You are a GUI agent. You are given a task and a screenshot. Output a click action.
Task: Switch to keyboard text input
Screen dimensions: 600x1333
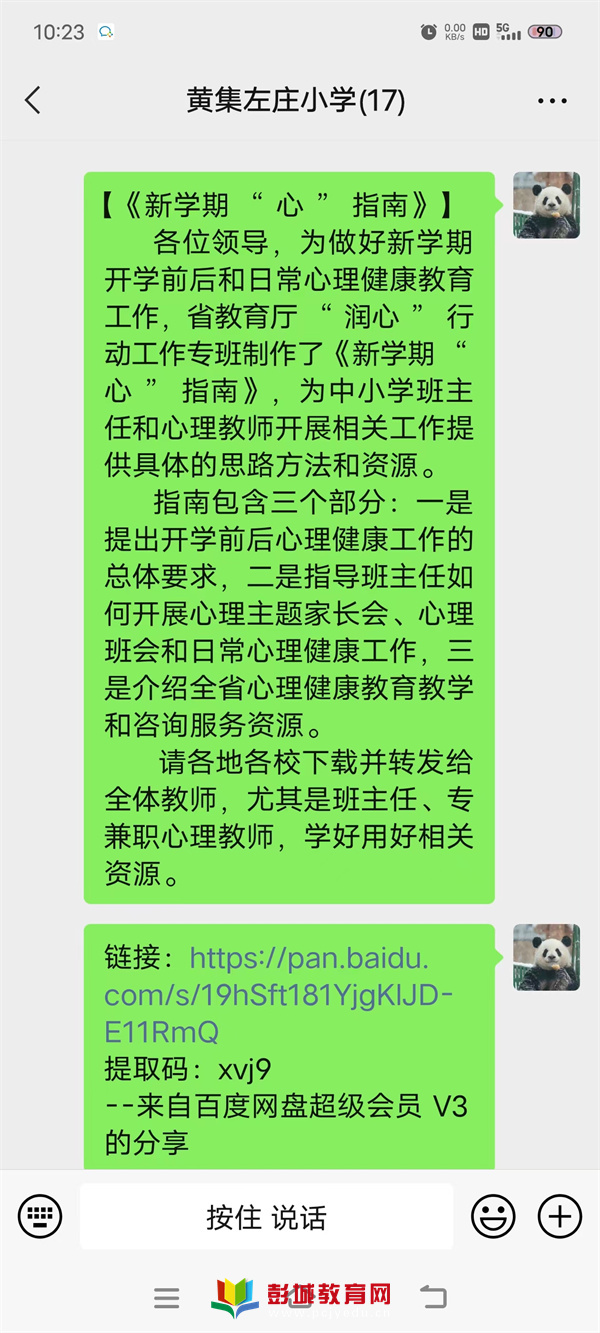point(40,1216)
